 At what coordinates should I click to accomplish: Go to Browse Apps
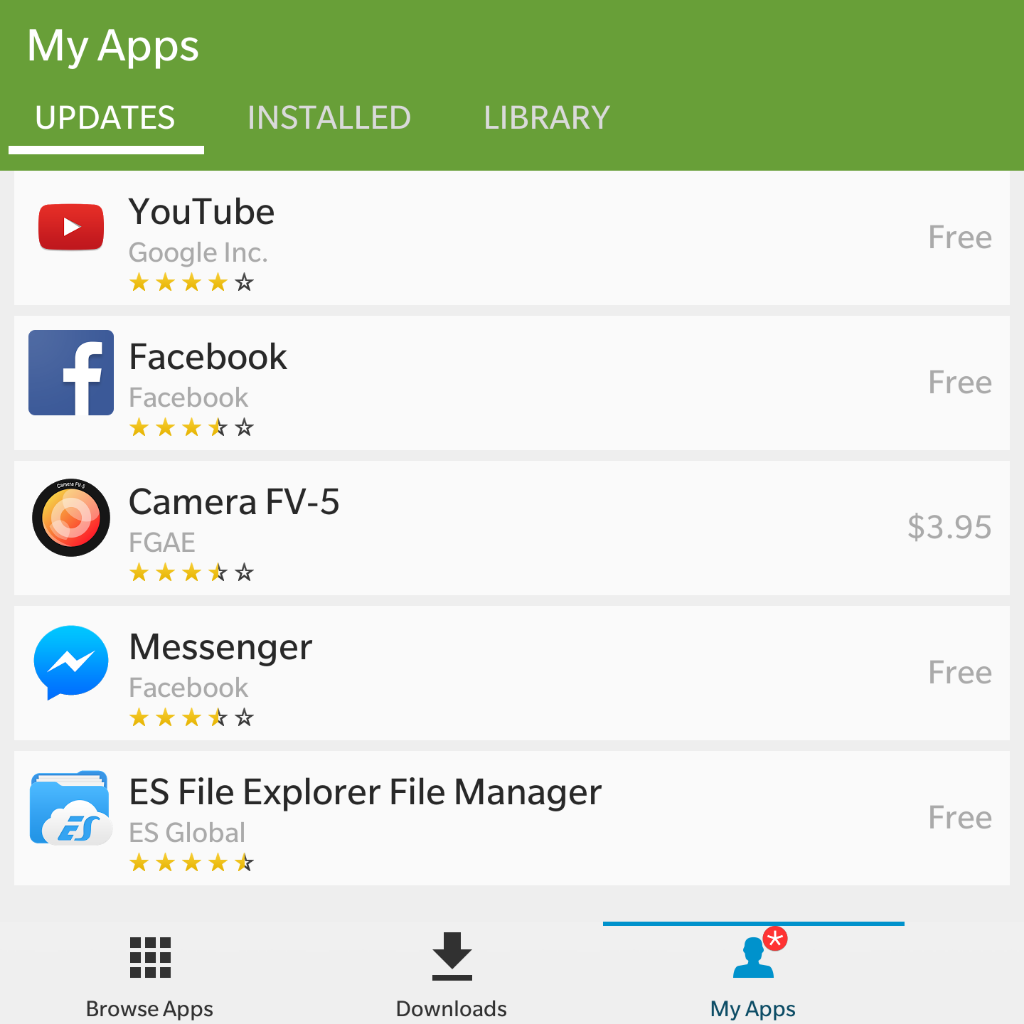tap(150, 975)
